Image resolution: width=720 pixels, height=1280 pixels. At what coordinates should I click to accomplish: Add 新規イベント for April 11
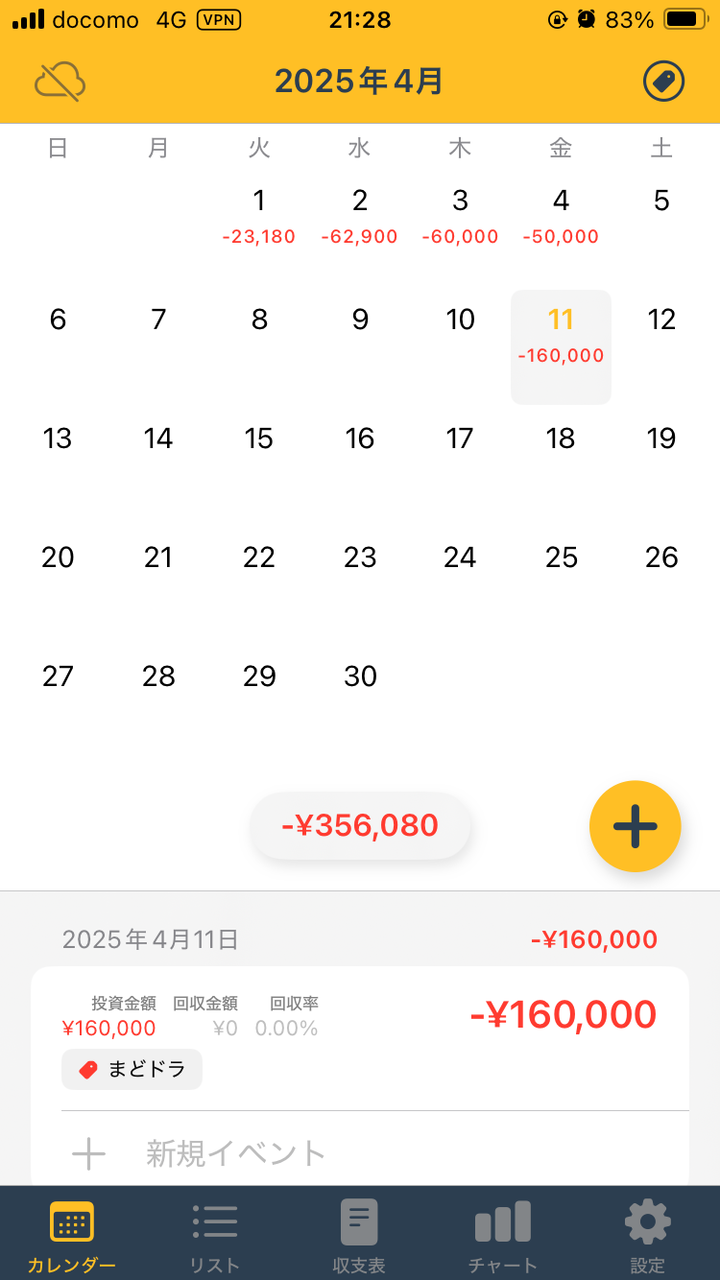[236, 1153]
